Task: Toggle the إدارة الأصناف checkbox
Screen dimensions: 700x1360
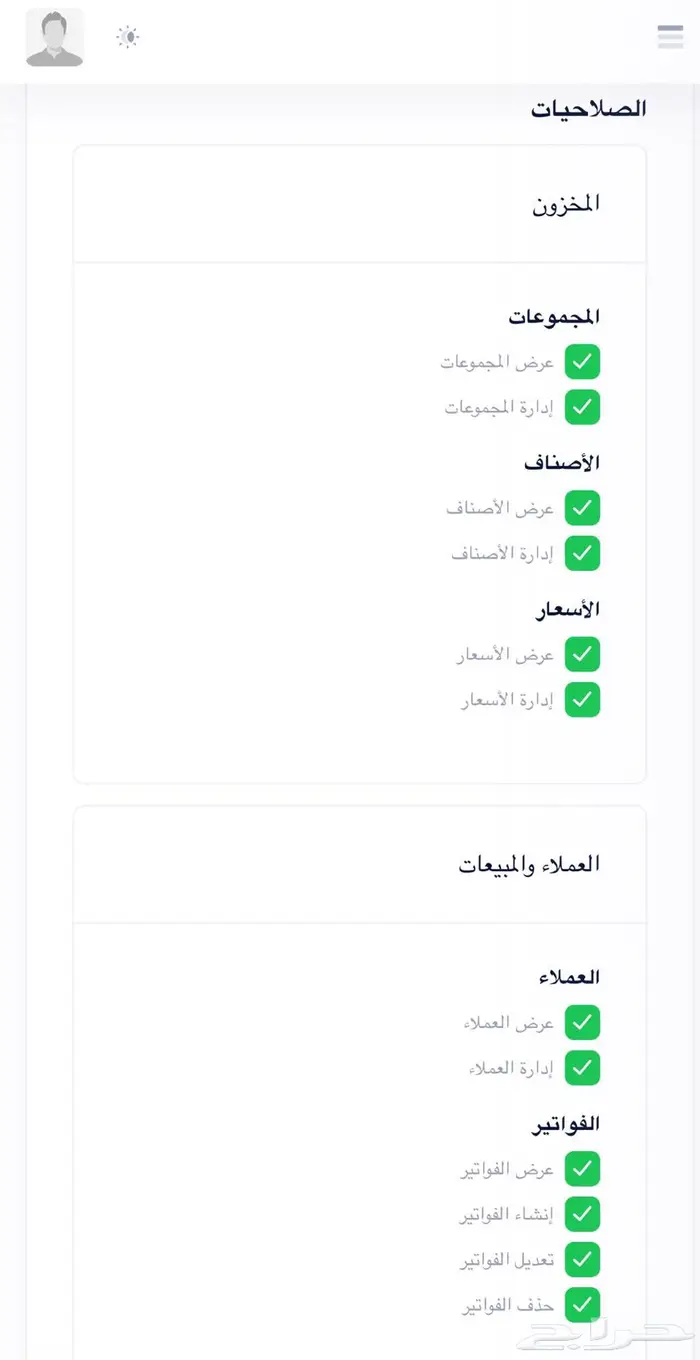Action: click(x=582, y=553)
